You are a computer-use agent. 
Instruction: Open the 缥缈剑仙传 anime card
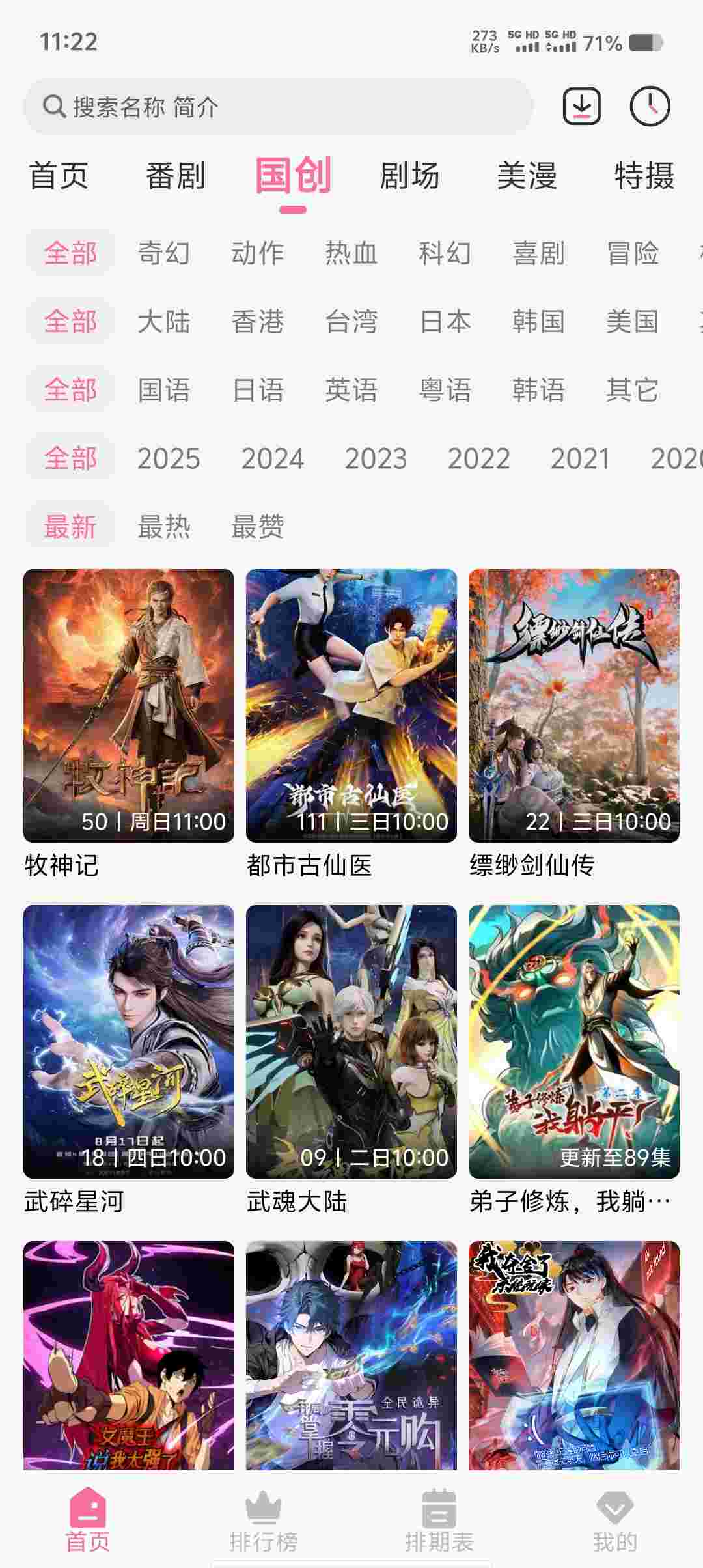click(574, 706)
